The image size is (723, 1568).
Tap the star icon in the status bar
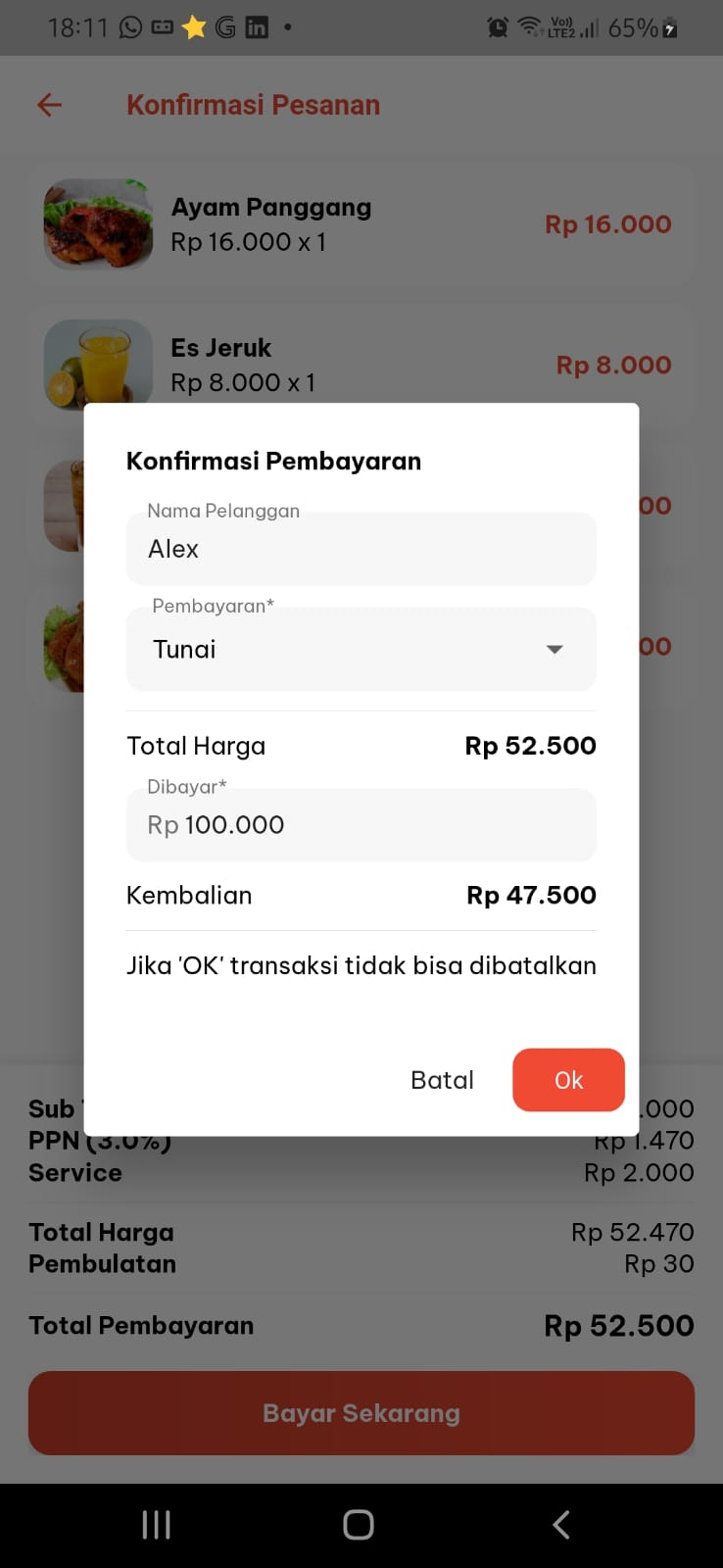pos(193,26)
